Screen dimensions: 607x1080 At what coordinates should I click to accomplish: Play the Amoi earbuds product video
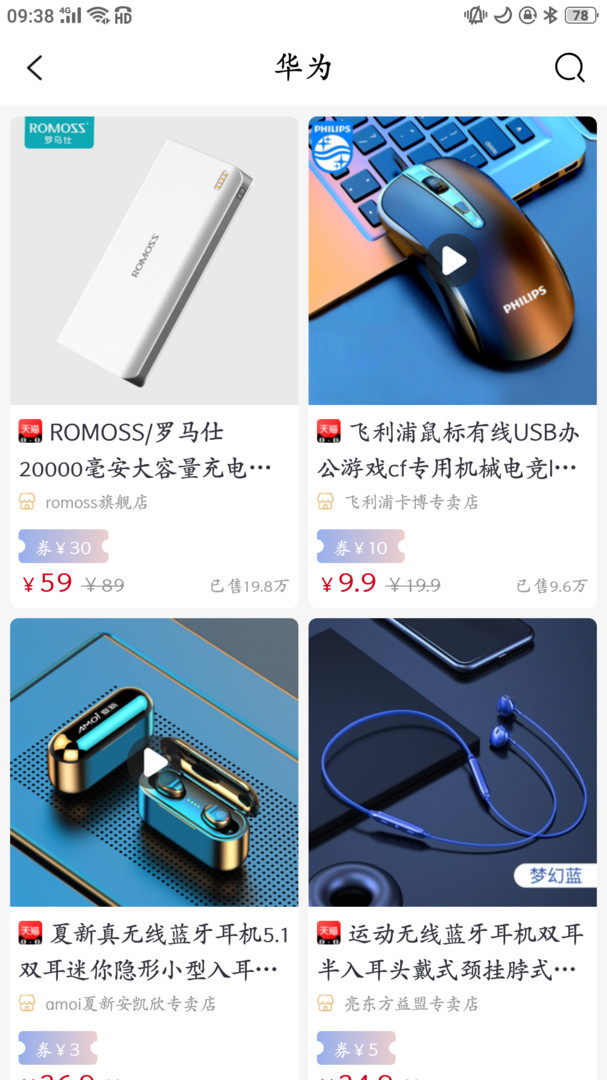pos(154,762)
